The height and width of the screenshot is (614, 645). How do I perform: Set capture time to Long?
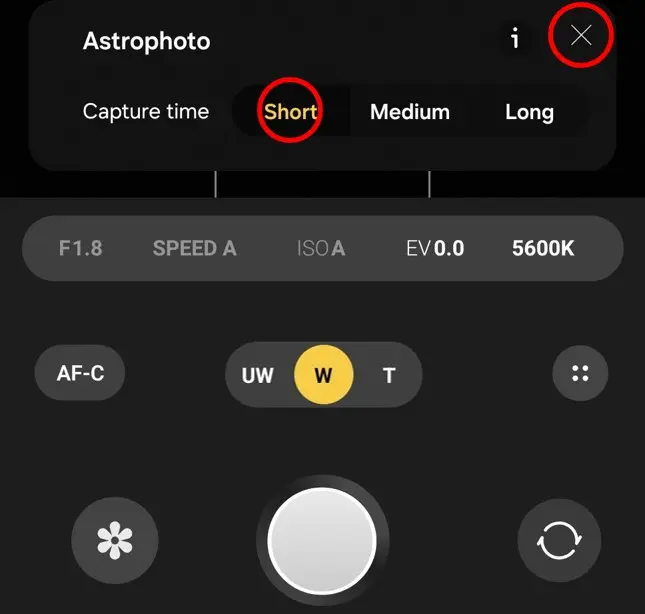[x=529, y=112]
